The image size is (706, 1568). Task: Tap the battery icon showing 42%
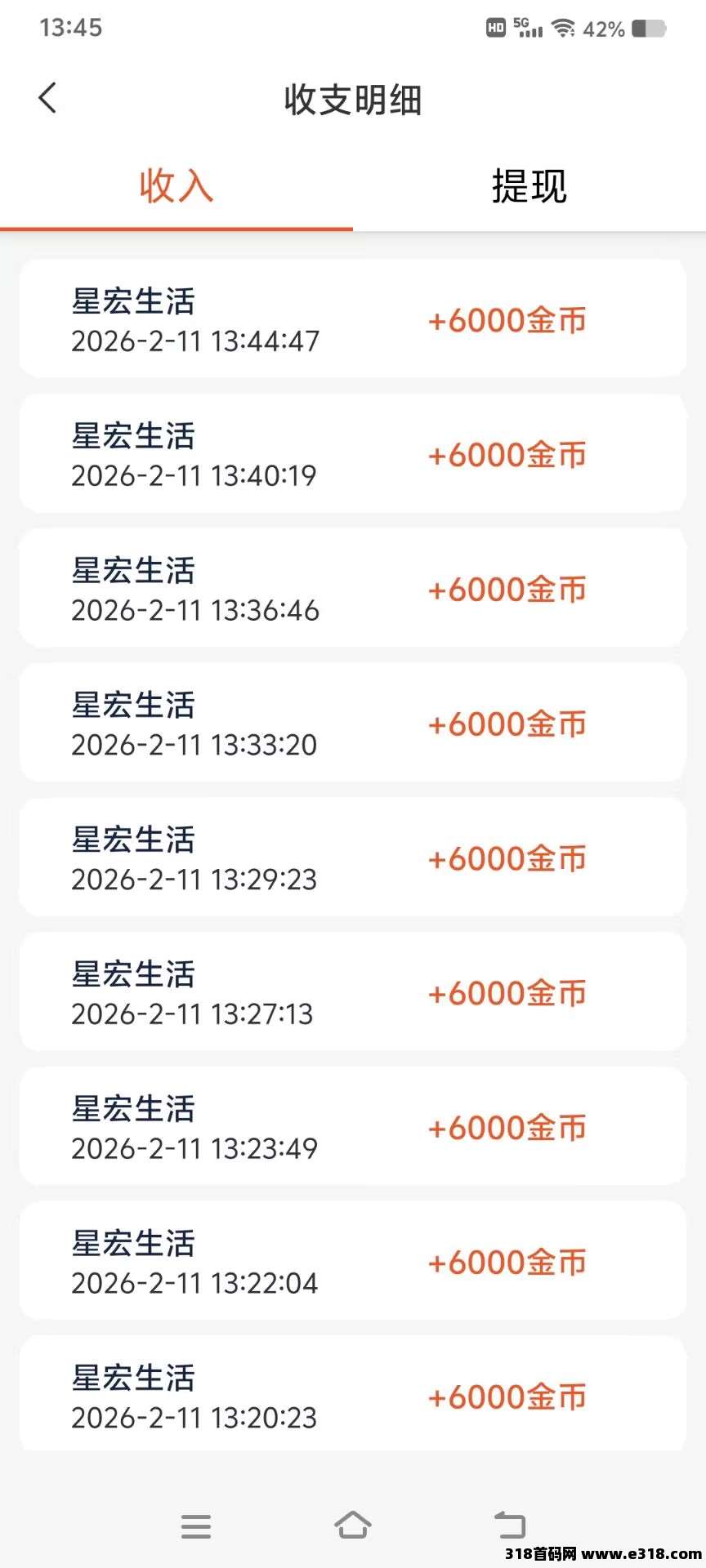[x=651, y=29]
